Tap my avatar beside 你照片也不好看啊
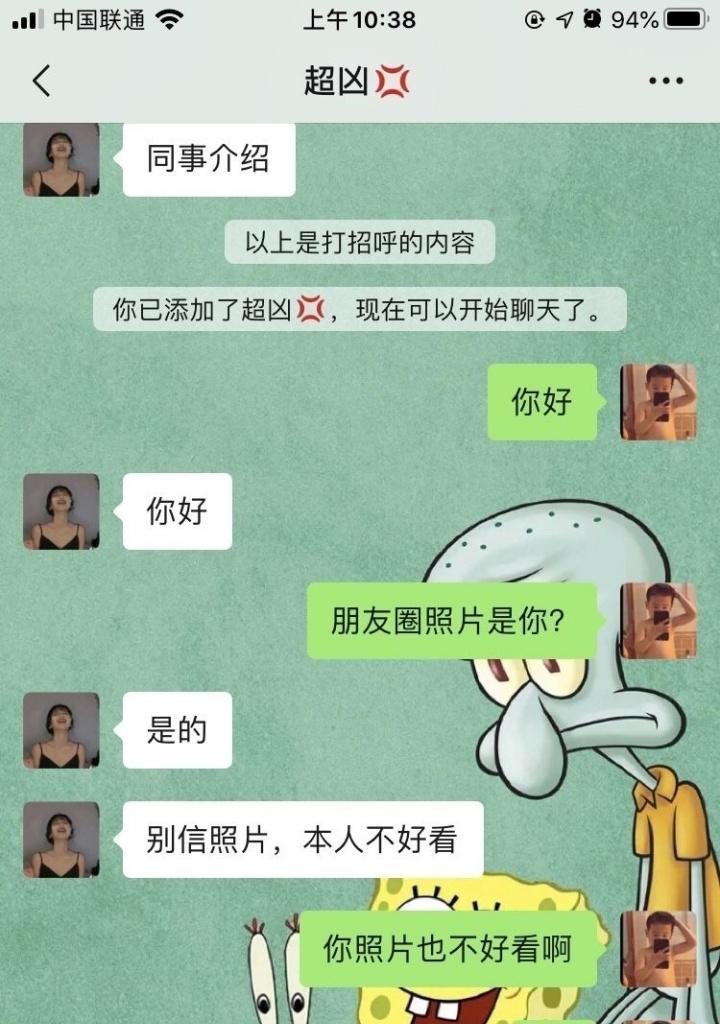The image size is (720, 1024). point(658,948)
